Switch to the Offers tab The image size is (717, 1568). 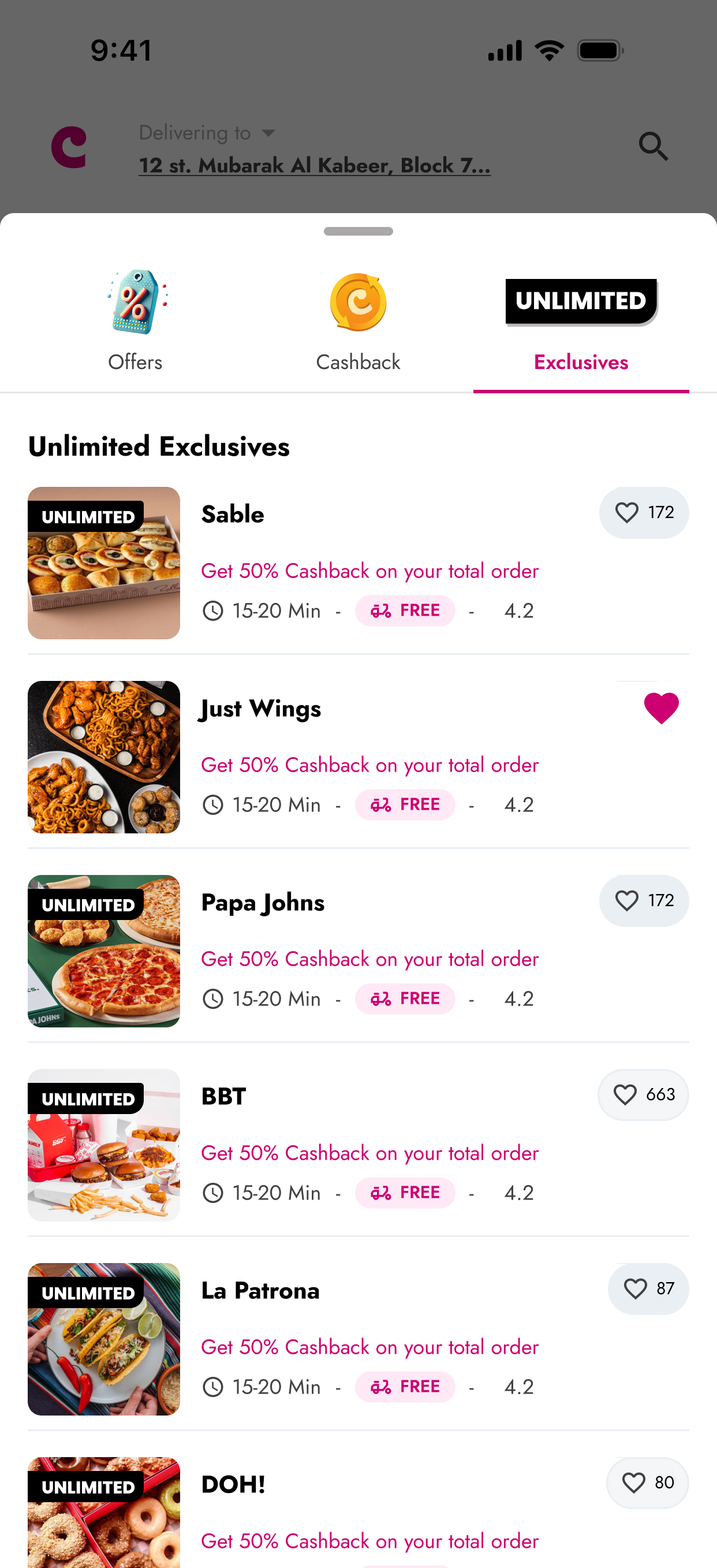click(135, 362)
